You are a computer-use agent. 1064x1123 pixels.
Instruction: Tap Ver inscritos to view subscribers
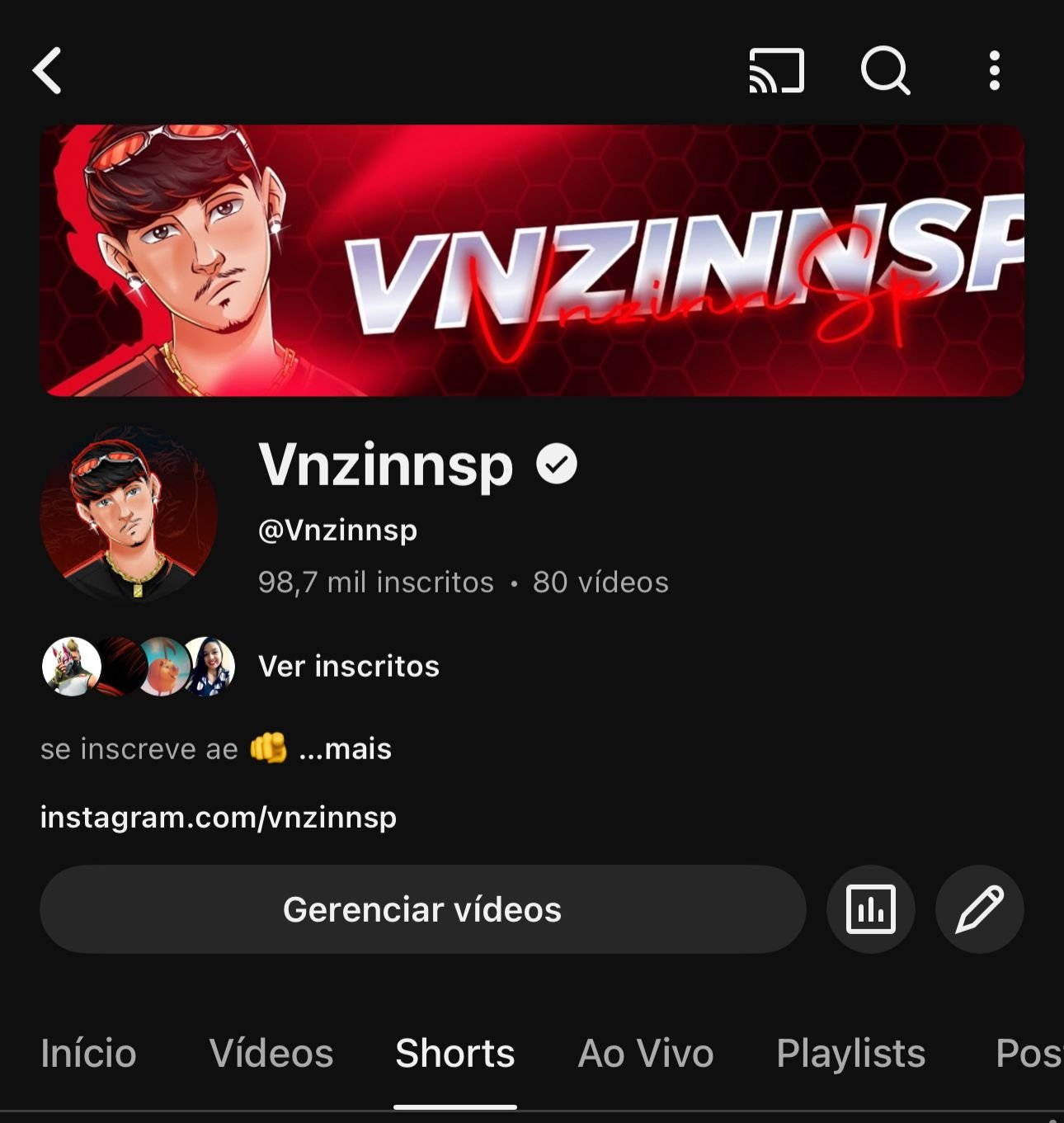pyautogui.click(x=349, y=667)
